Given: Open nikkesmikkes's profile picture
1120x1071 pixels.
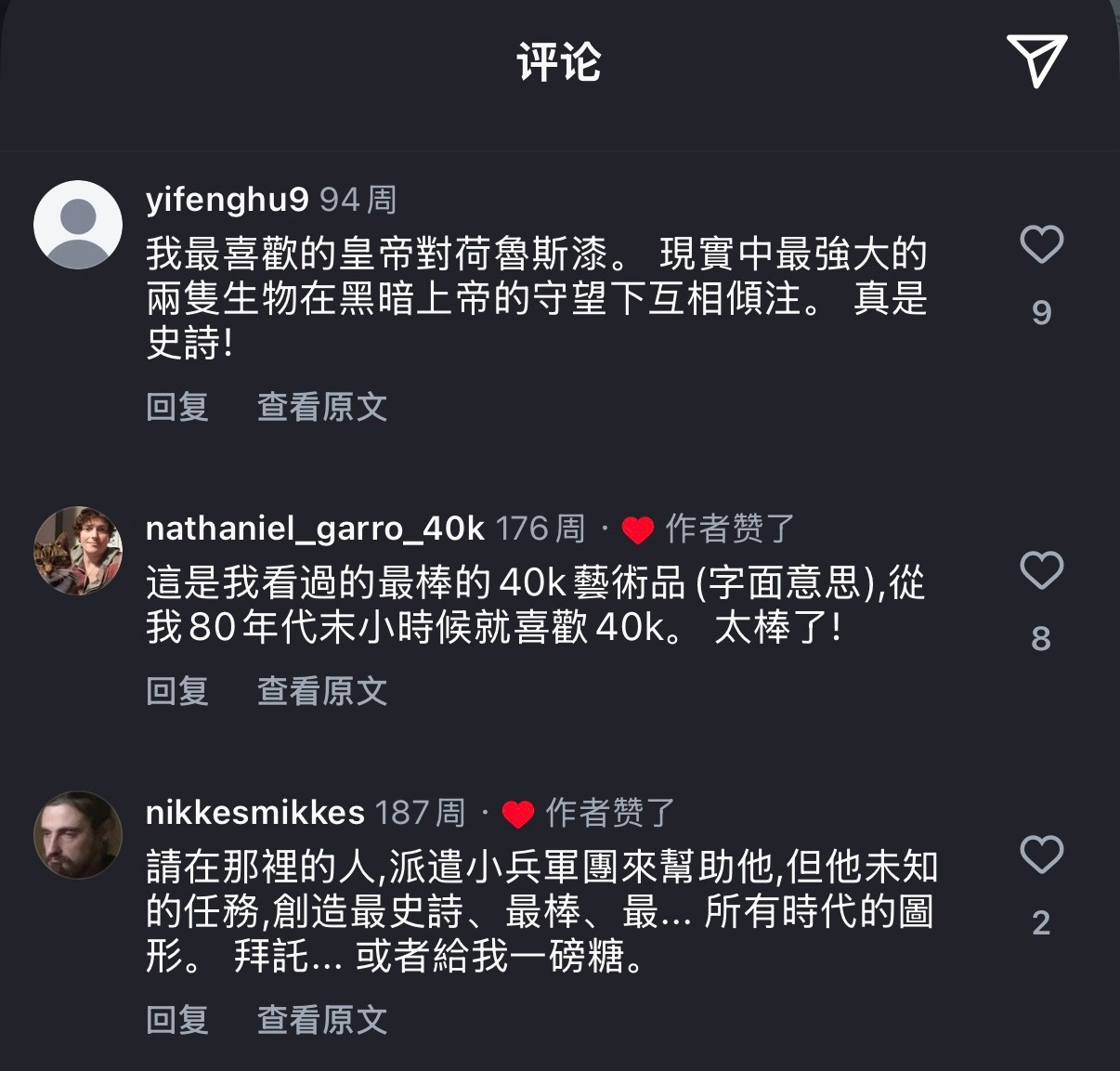Looking at the screenshot, I should (x=78, y=835).
